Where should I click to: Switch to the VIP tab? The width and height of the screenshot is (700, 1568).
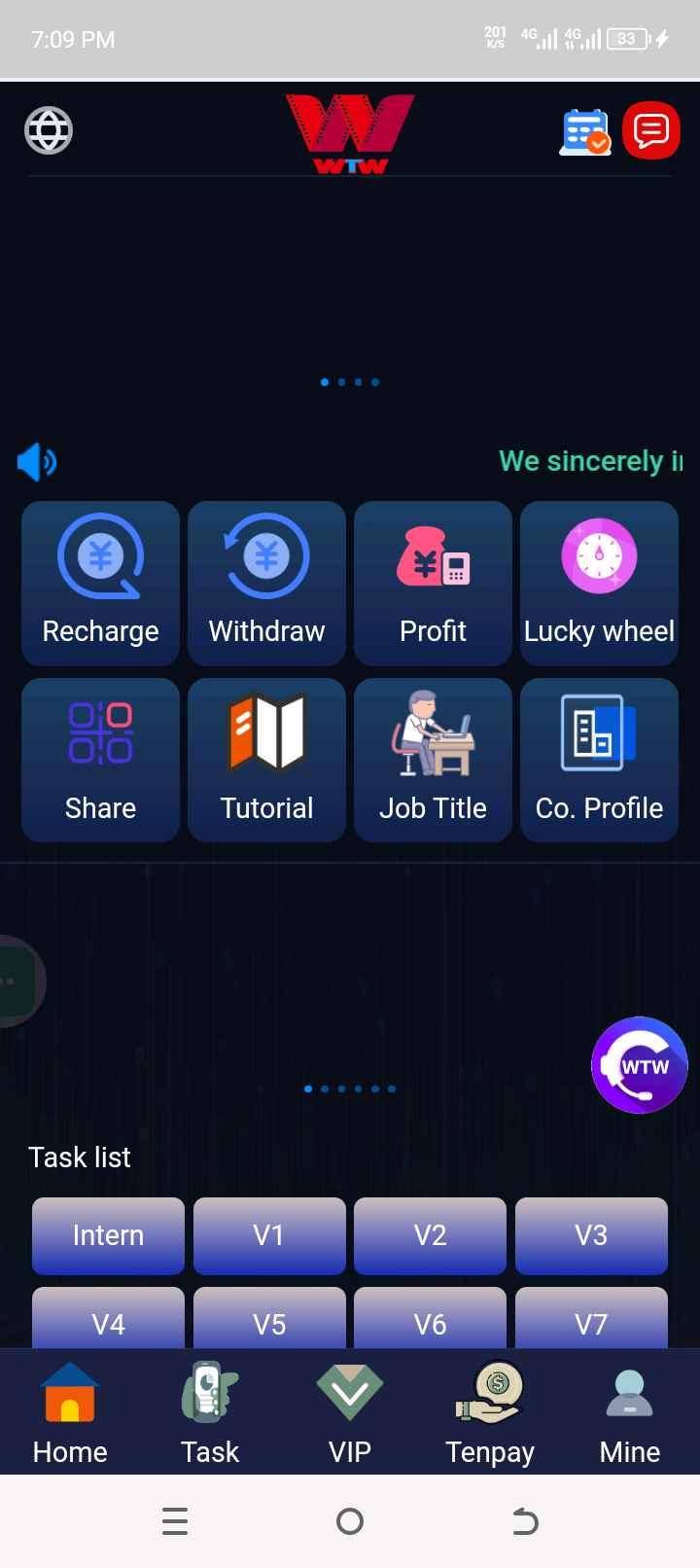(x=350, y=1412)
